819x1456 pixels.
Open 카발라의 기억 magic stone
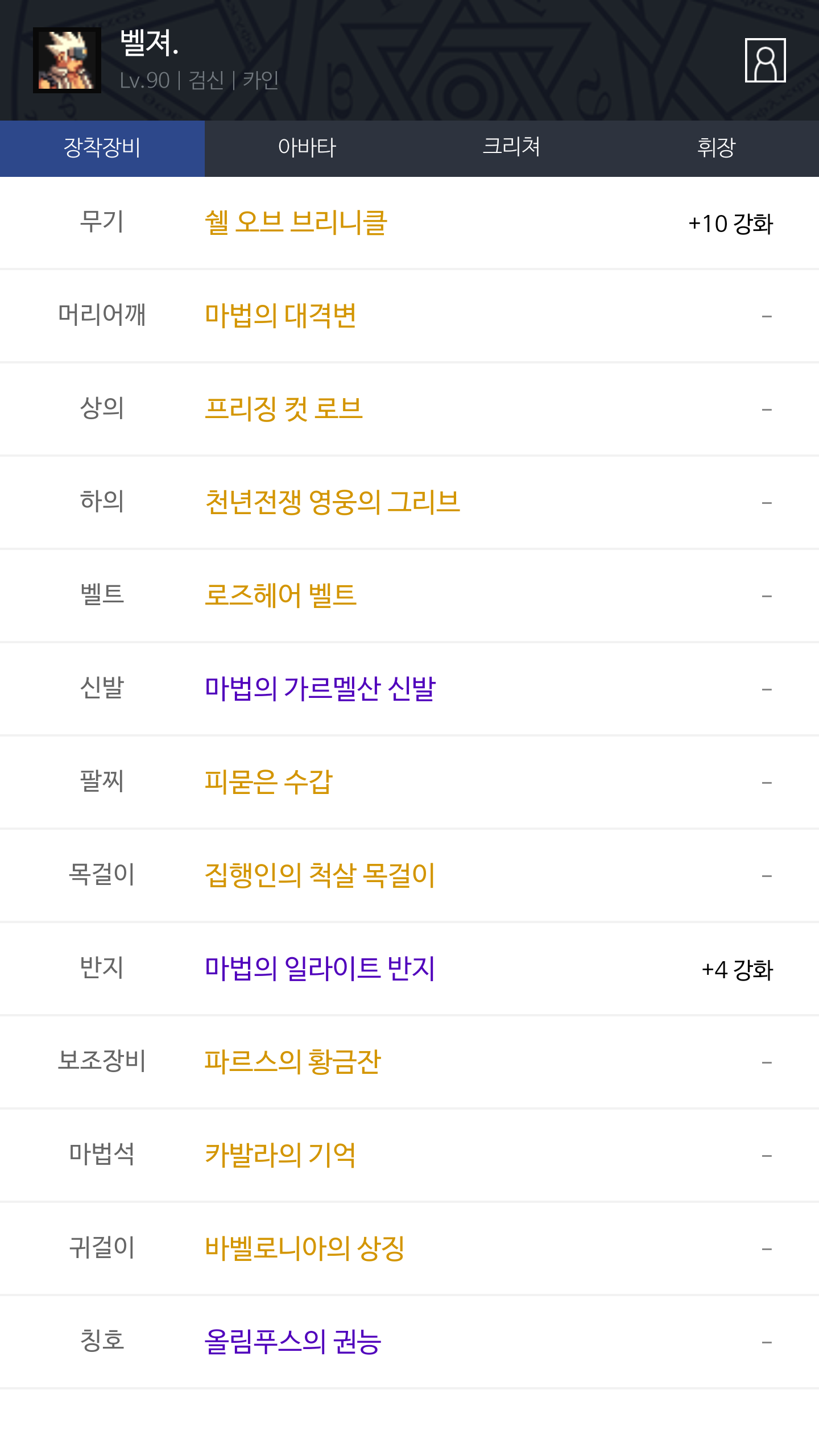pos(280,1155)
